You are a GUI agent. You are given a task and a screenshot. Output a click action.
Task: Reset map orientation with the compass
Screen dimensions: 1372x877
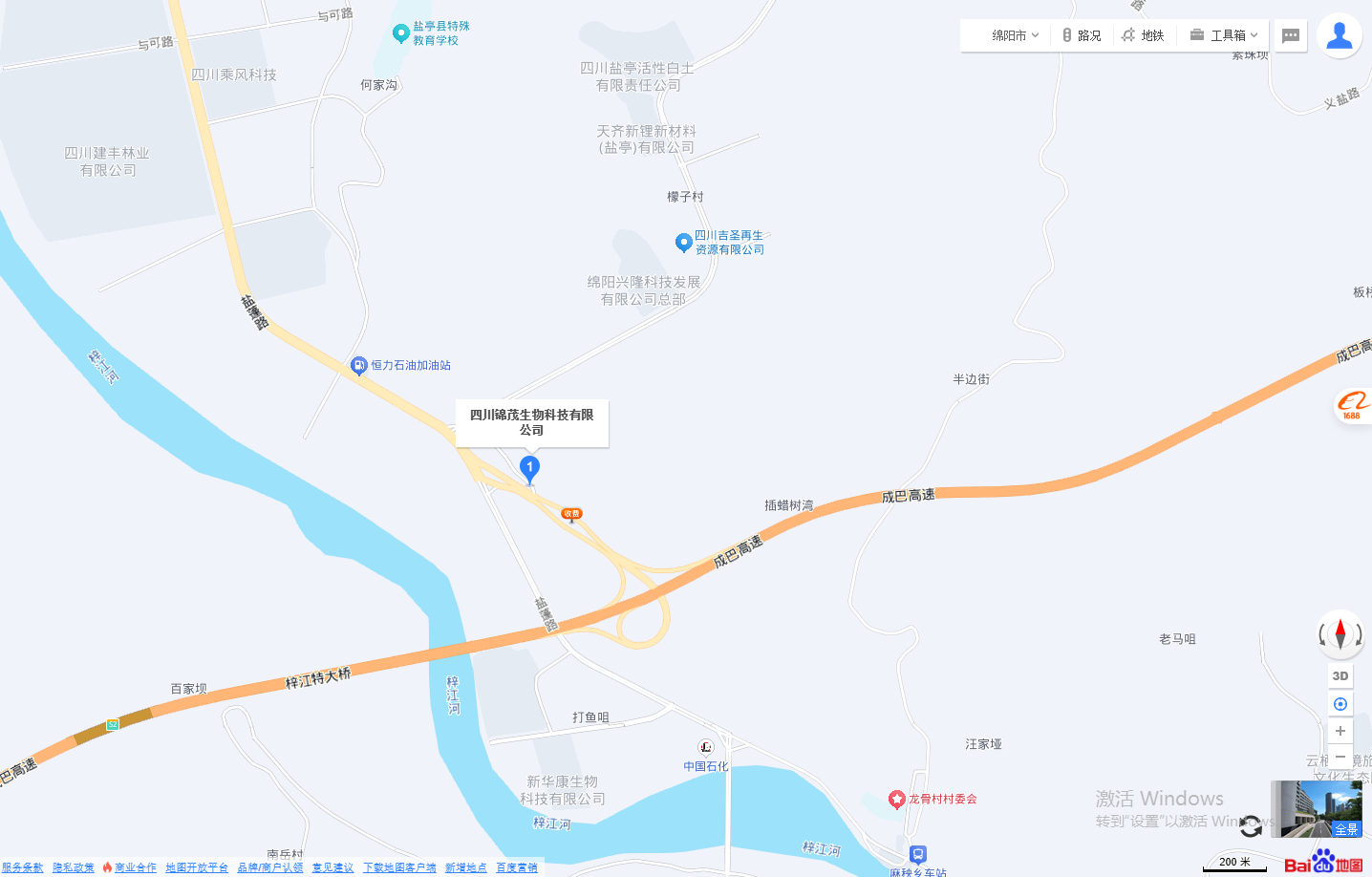coord(1340,633)
